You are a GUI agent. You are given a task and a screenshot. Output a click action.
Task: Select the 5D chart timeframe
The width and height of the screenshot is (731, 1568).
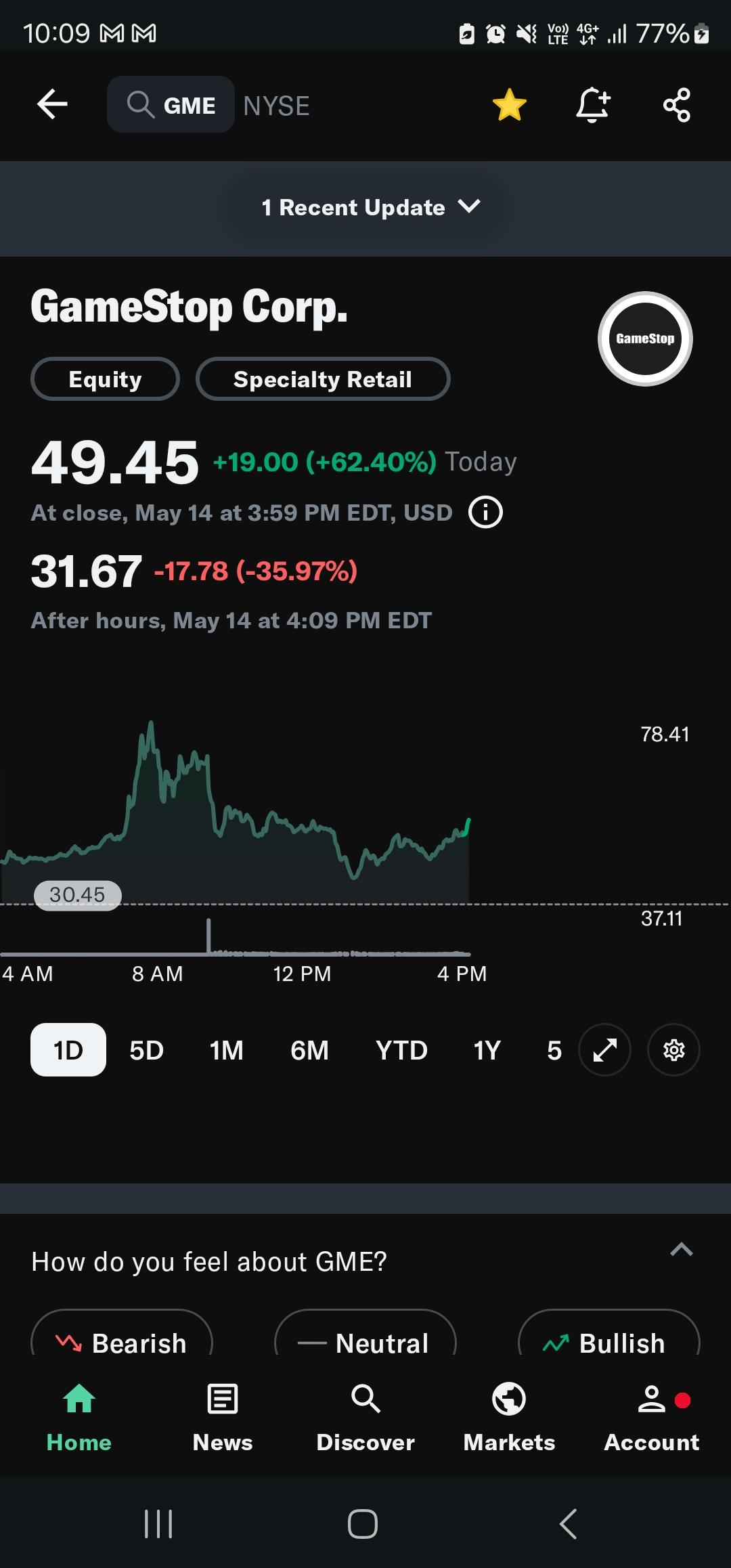[145, 1049]
